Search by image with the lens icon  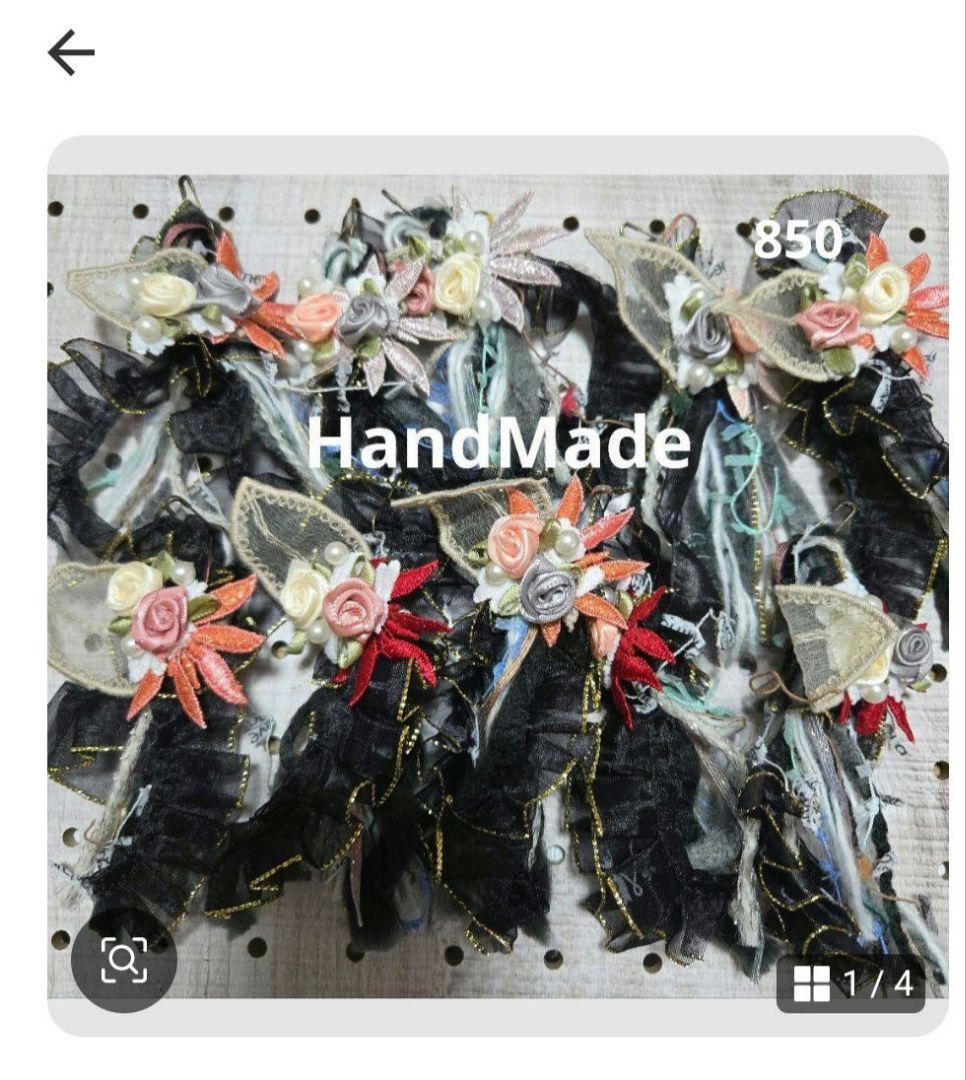coord(124,960)
